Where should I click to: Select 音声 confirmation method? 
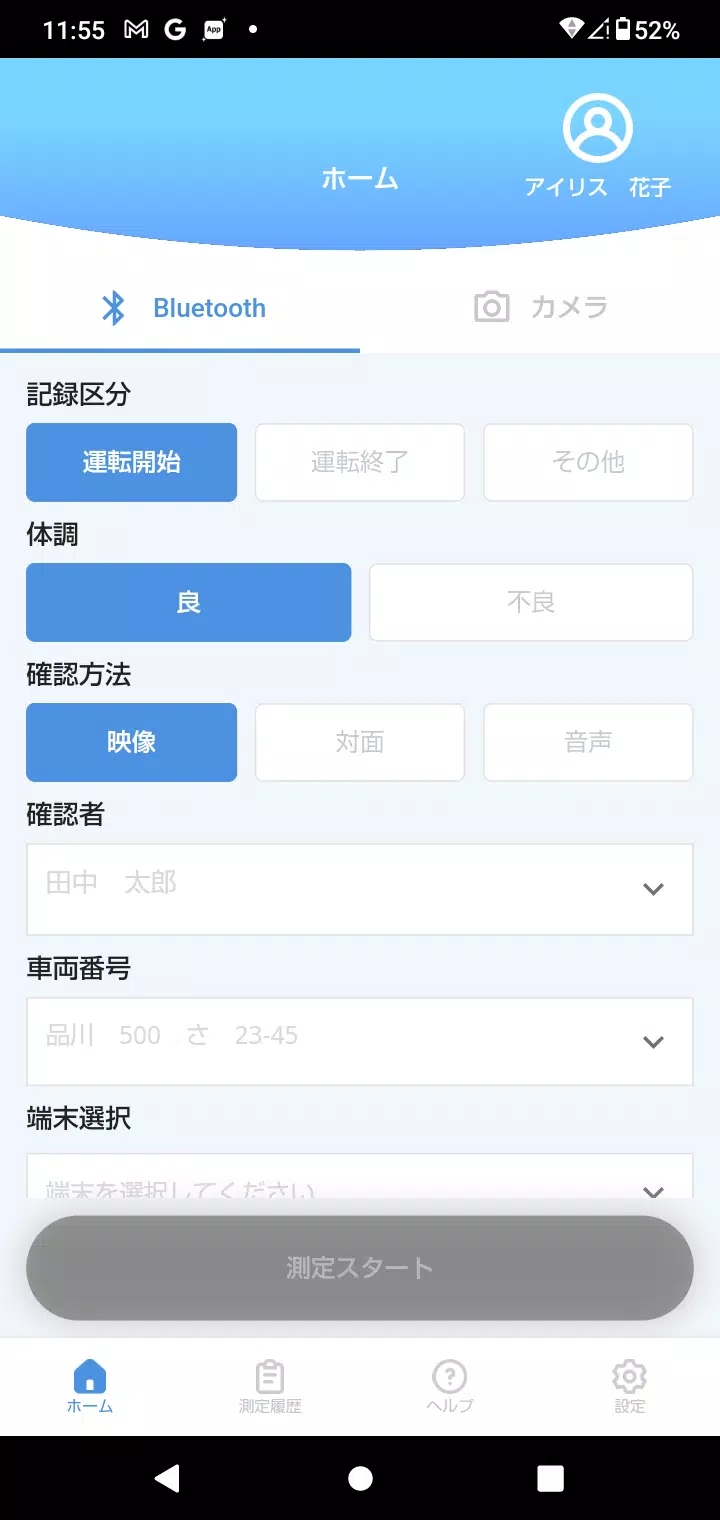click(588, 742)
